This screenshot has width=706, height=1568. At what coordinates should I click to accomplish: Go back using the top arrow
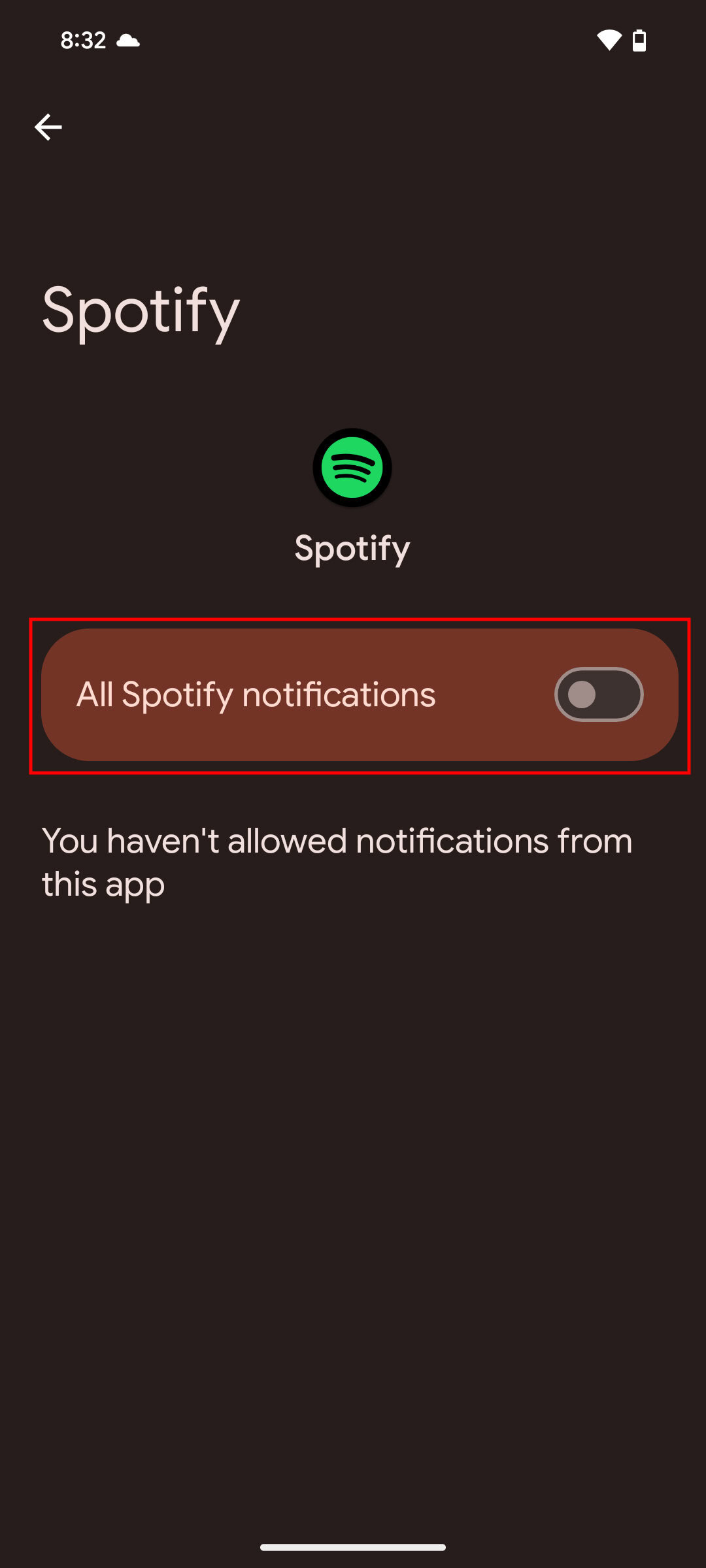point(48,127)
